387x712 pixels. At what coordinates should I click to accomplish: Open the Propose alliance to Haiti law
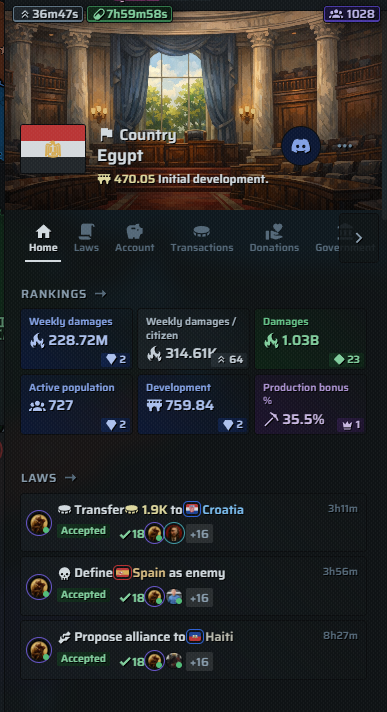[x=193, y=650]
